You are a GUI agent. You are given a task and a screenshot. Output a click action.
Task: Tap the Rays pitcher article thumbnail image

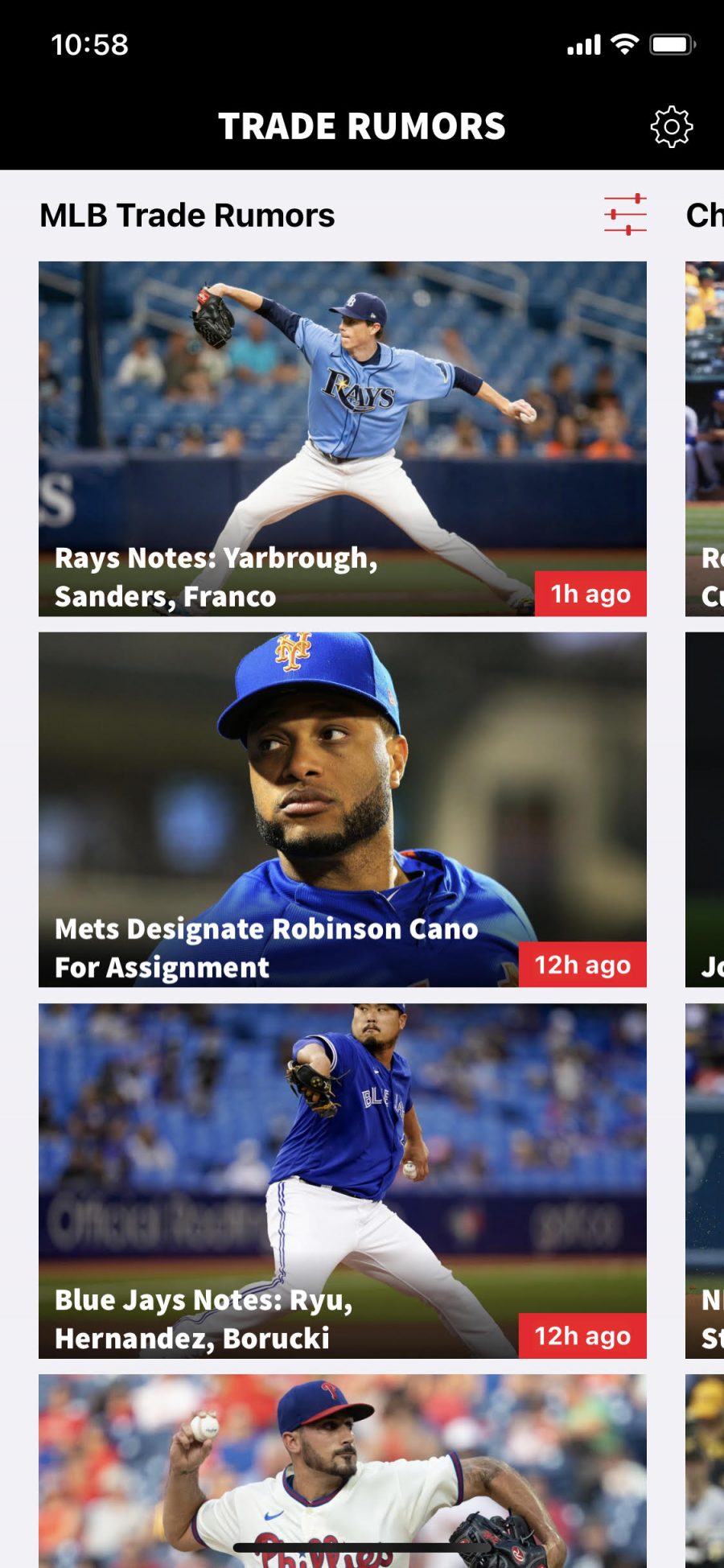pyautogui.click(x=341, y=402)
